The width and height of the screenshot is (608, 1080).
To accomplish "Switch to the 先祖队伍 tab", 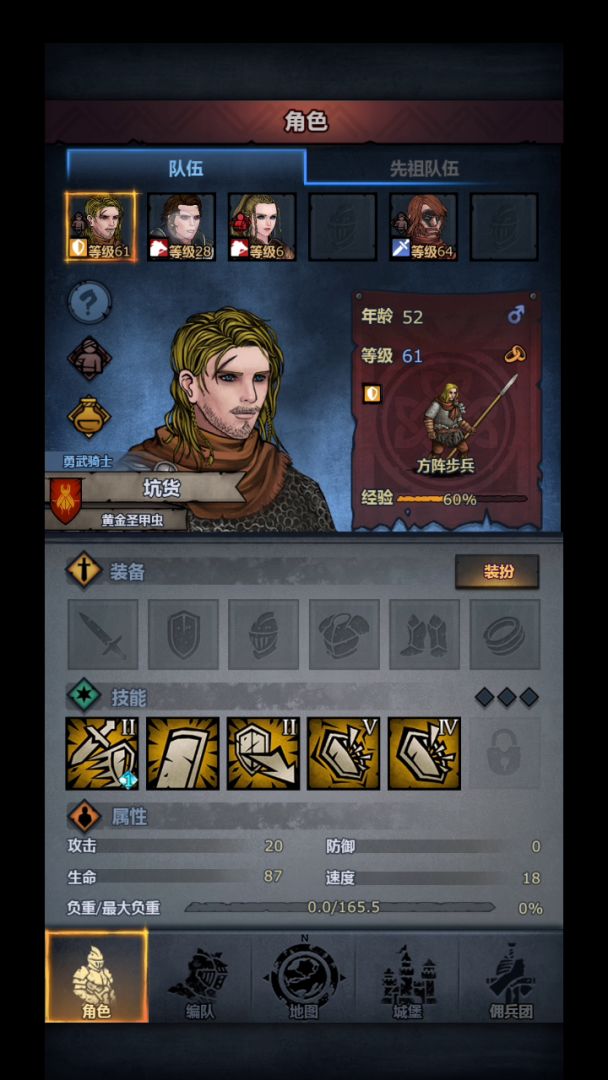I will click(424, 168).
